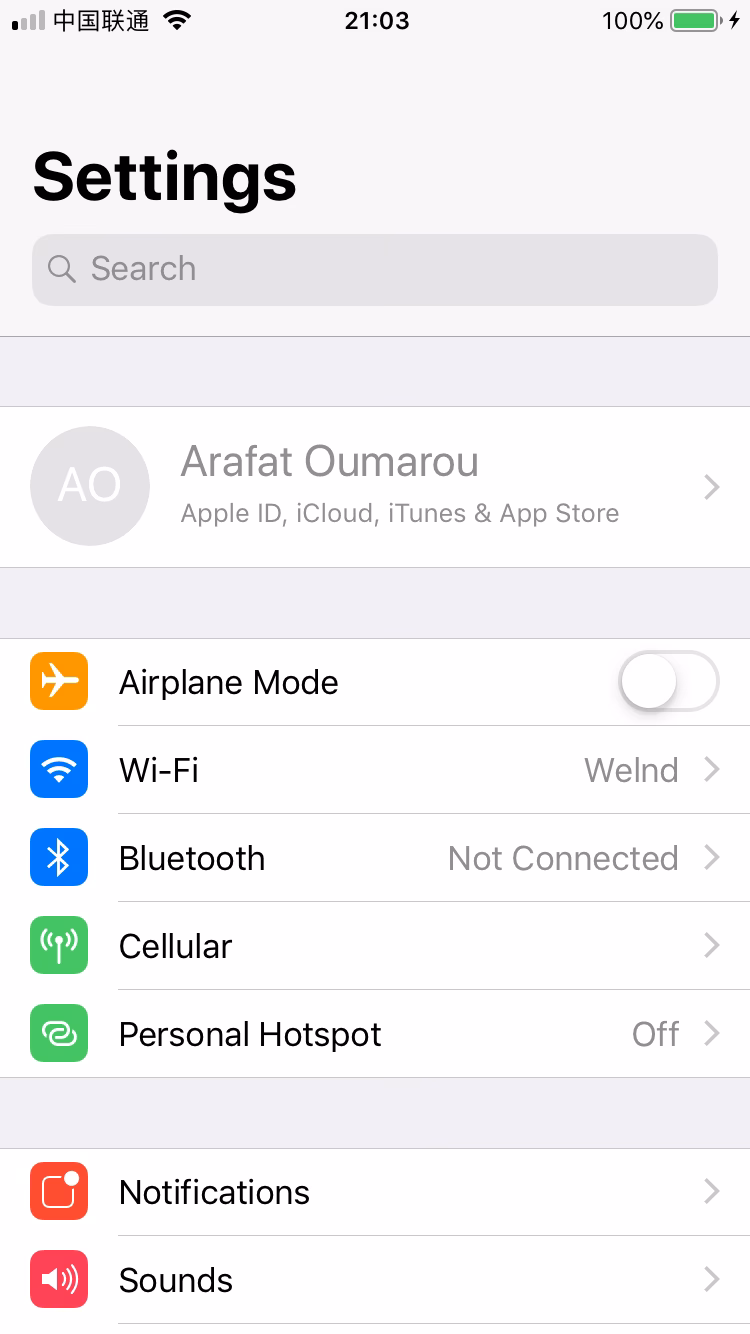Tap the Not Connected Bluetooth status
Viewport: 750px width, 1334px height.
click(x=563, y=857)
